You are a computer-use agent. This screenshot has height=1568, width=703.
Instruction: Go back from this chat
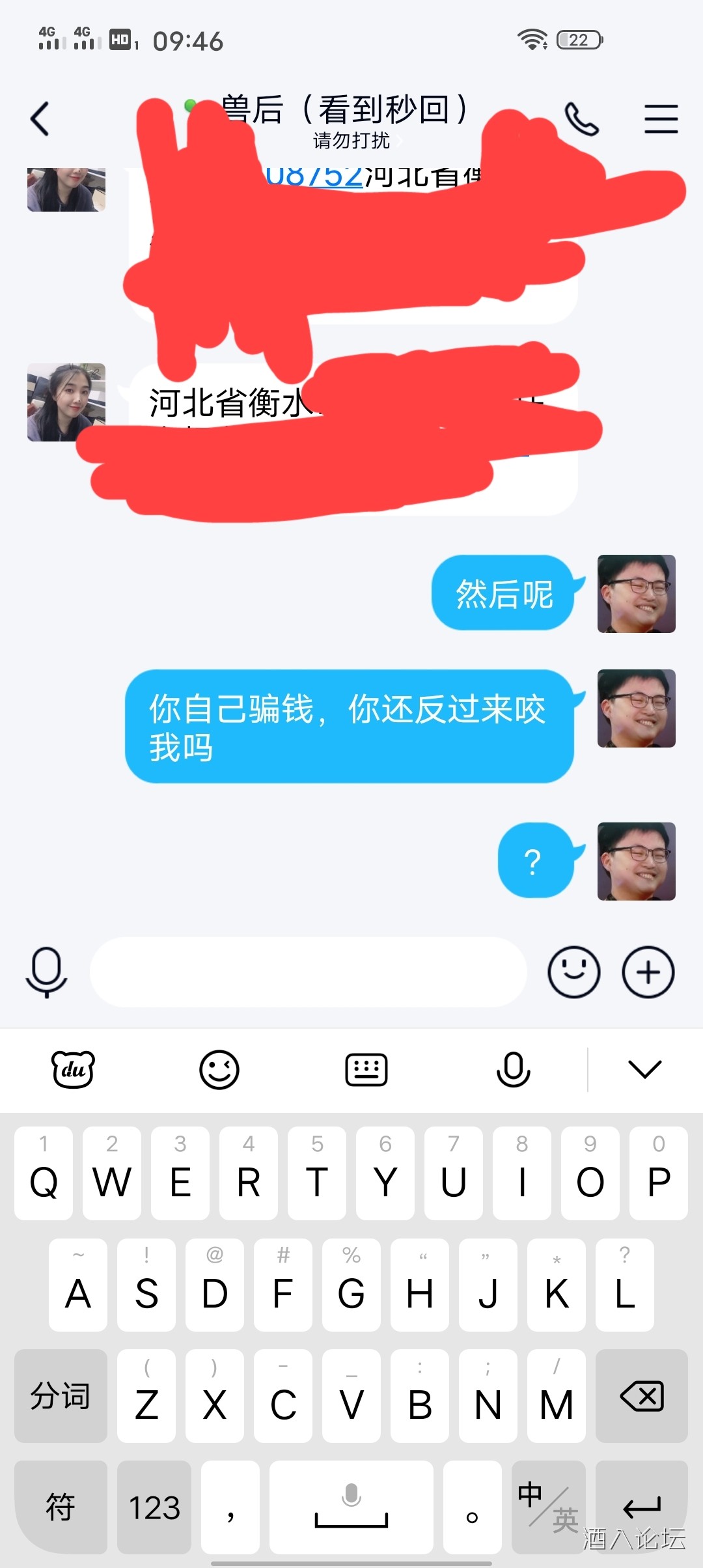pos(40,119)
